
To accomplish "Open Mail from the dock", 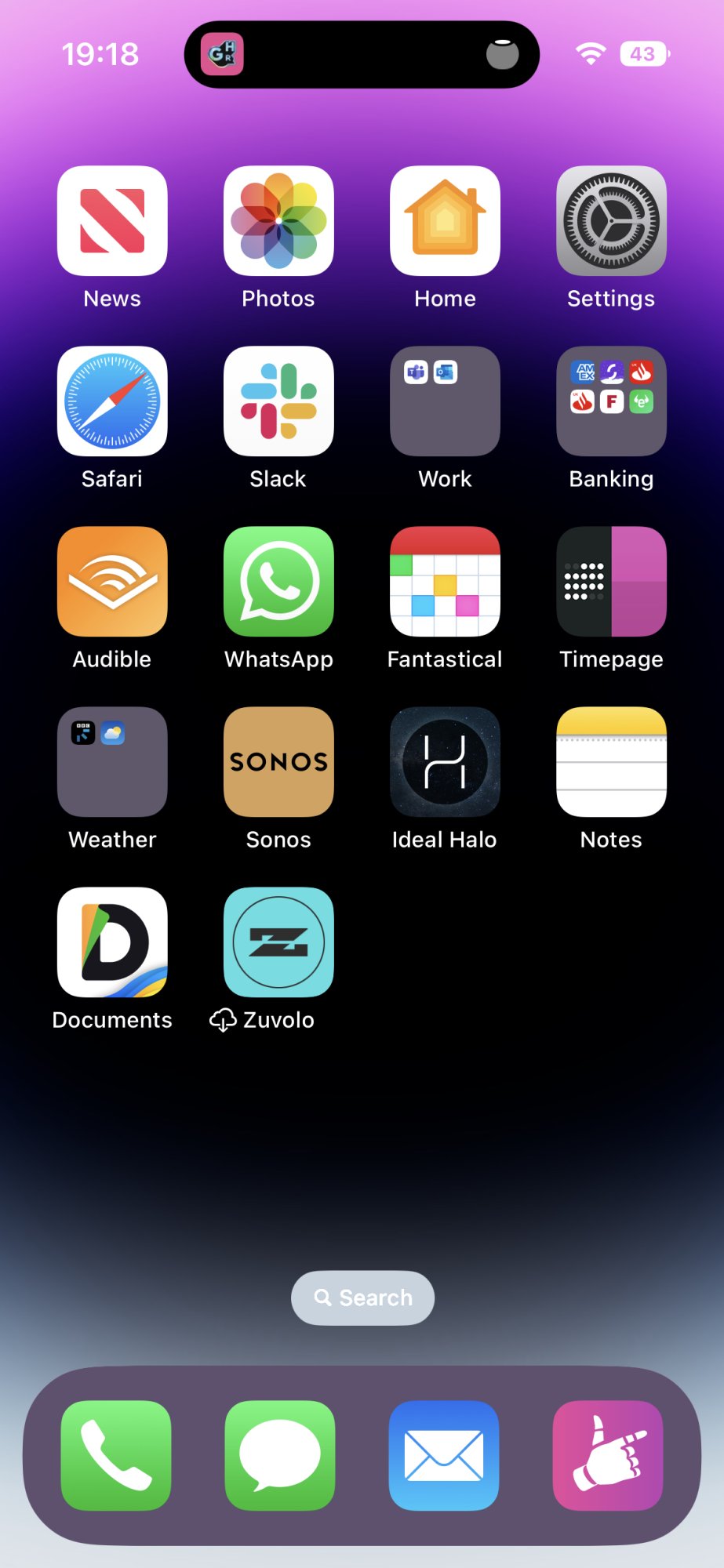I will 444,1456.
